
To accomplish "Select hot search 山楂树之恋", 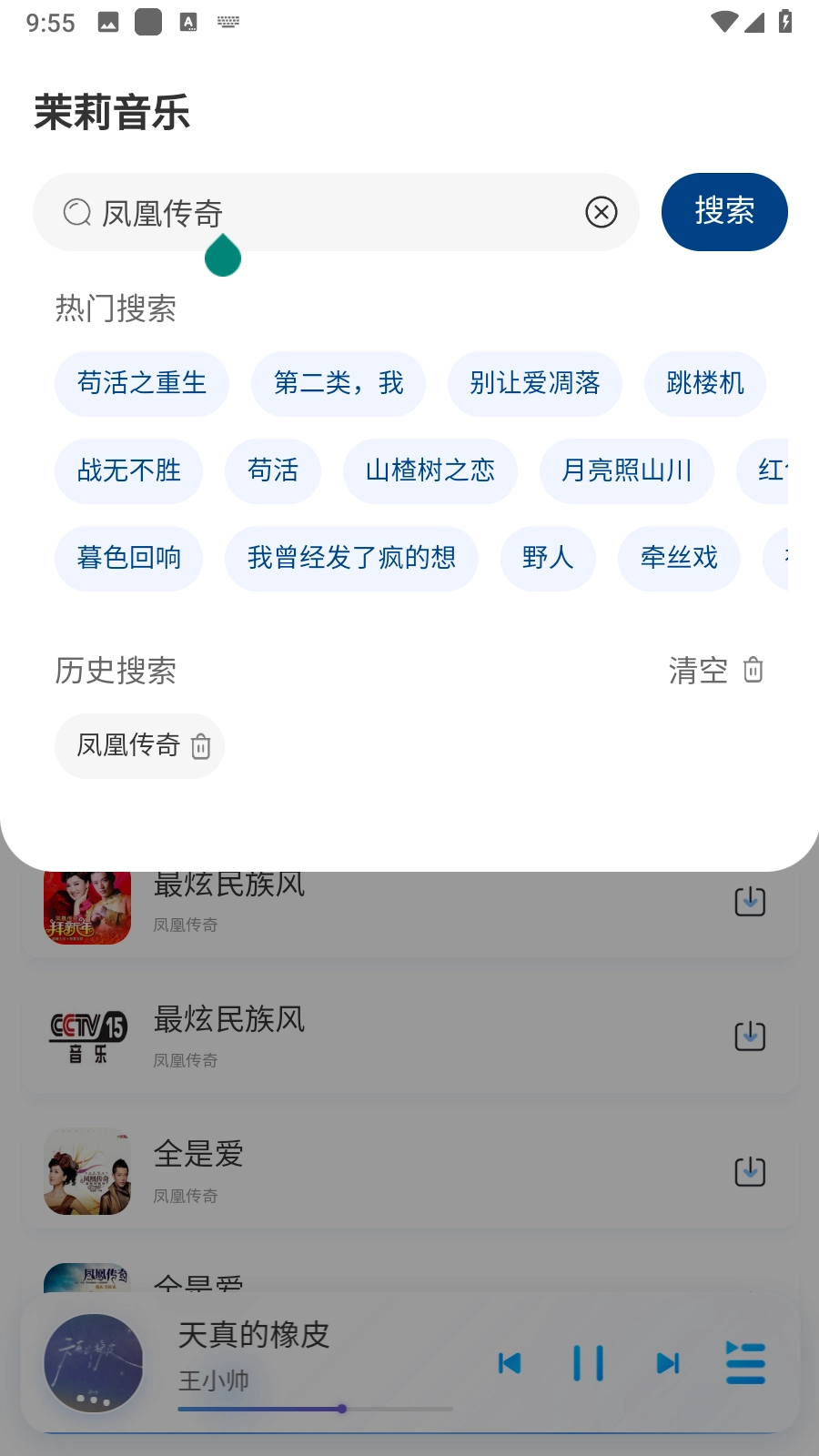I will point(430,471).
